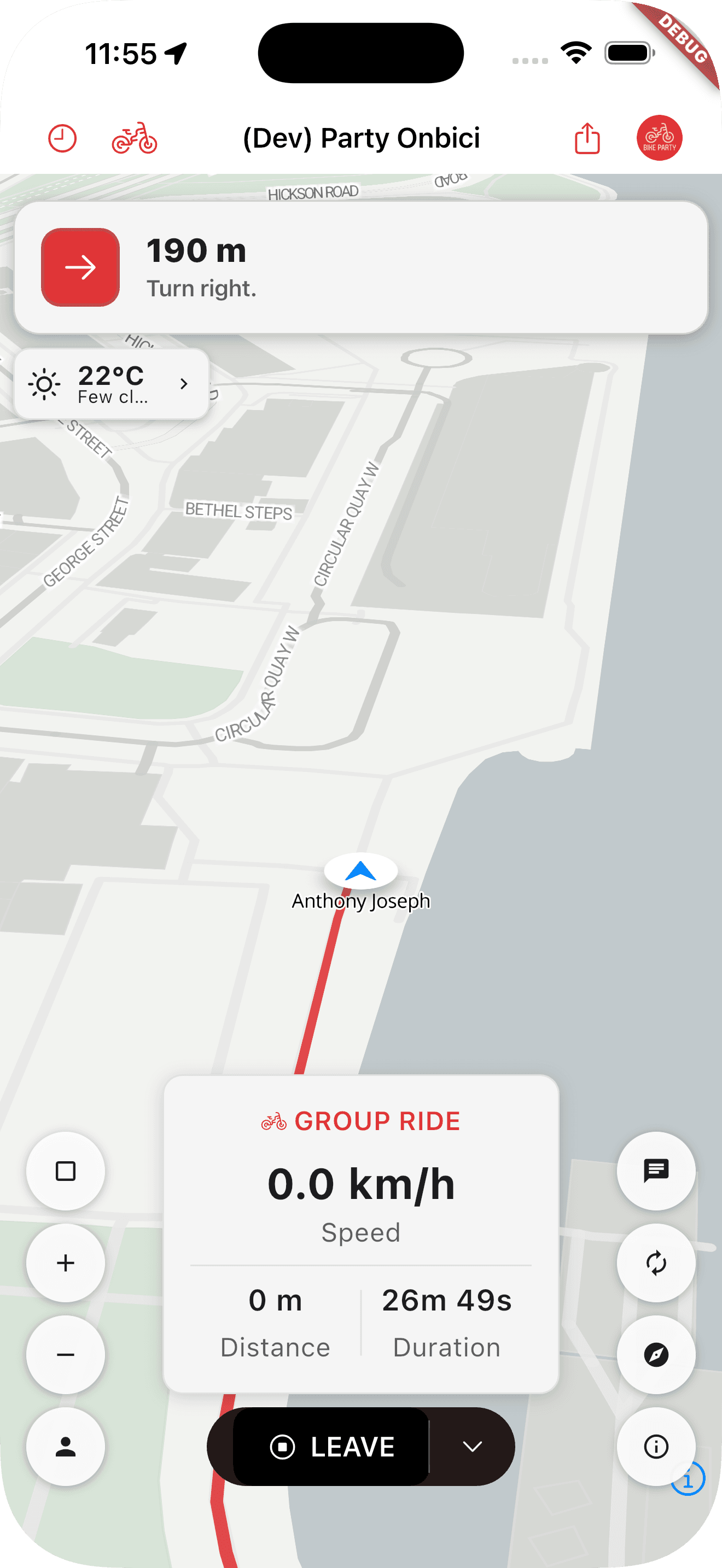
Task: Zoom out on the map
Action: [x=66, y=1355]
